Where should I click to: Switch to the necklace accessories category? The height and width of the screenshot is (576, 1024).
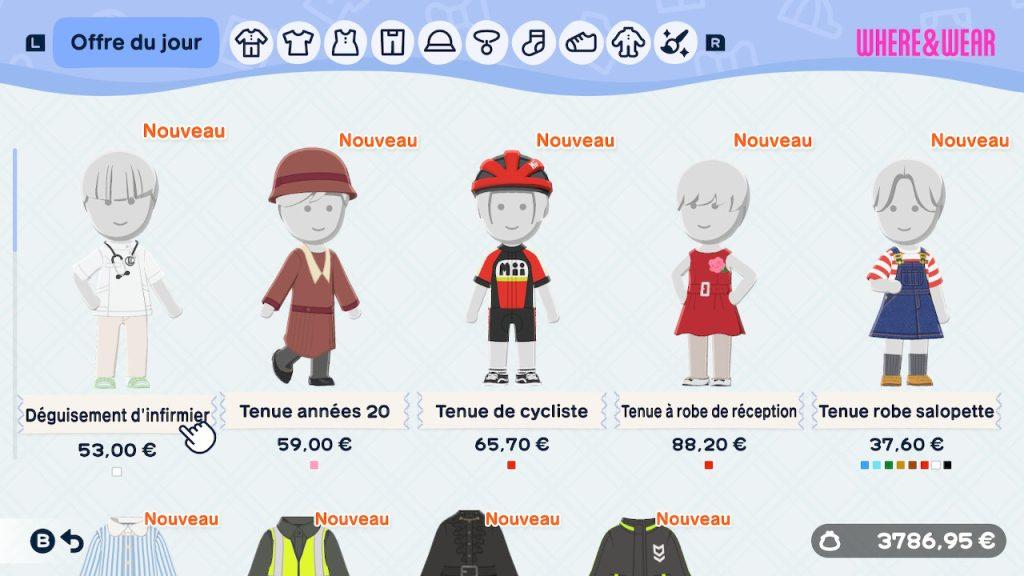point(486,43)
